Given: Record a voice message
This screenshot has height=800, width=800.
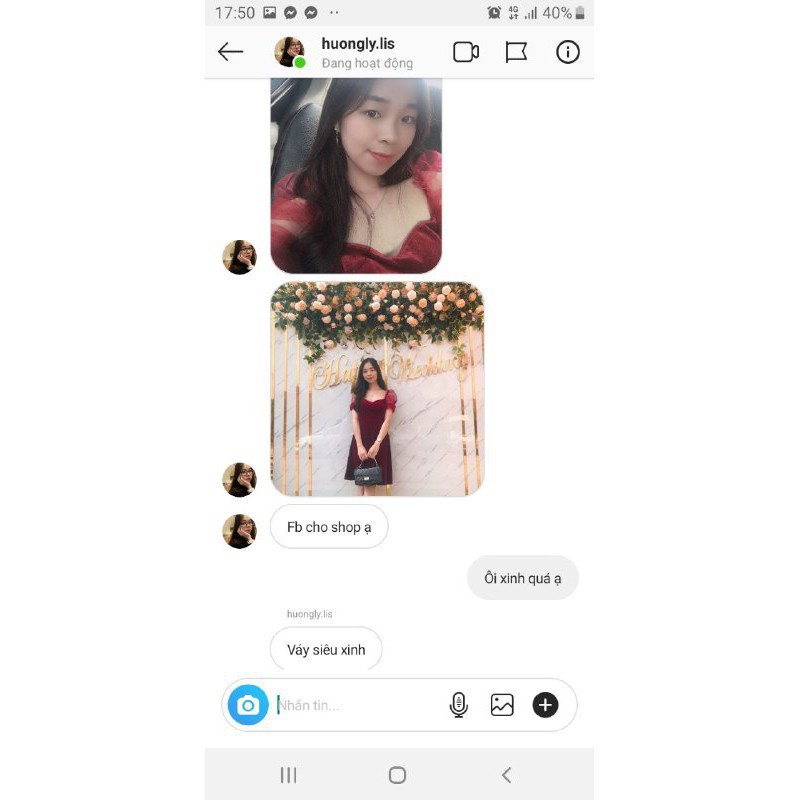Looking at the screenshot, I should 458,705.
